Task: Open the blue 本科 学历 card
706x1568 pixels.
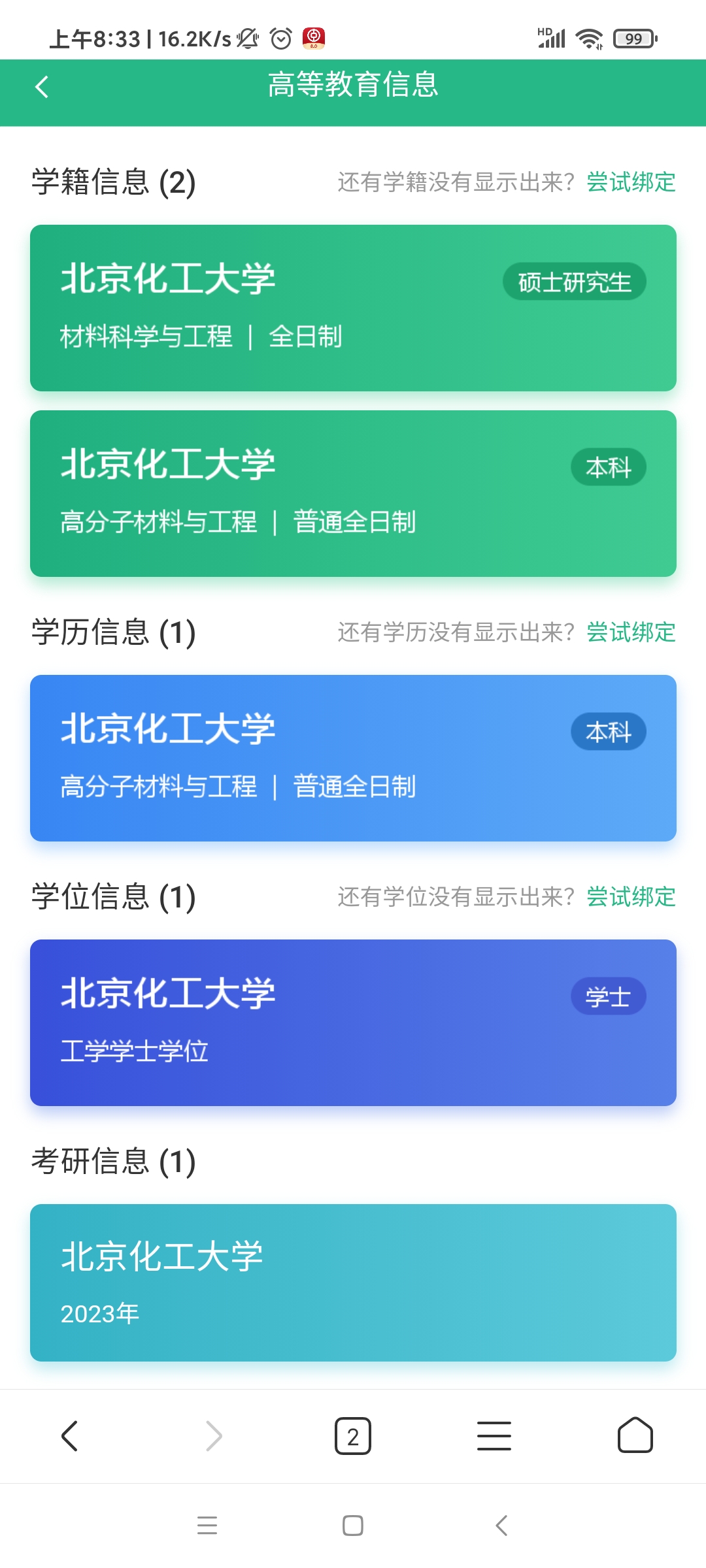Action: point(353,758)
